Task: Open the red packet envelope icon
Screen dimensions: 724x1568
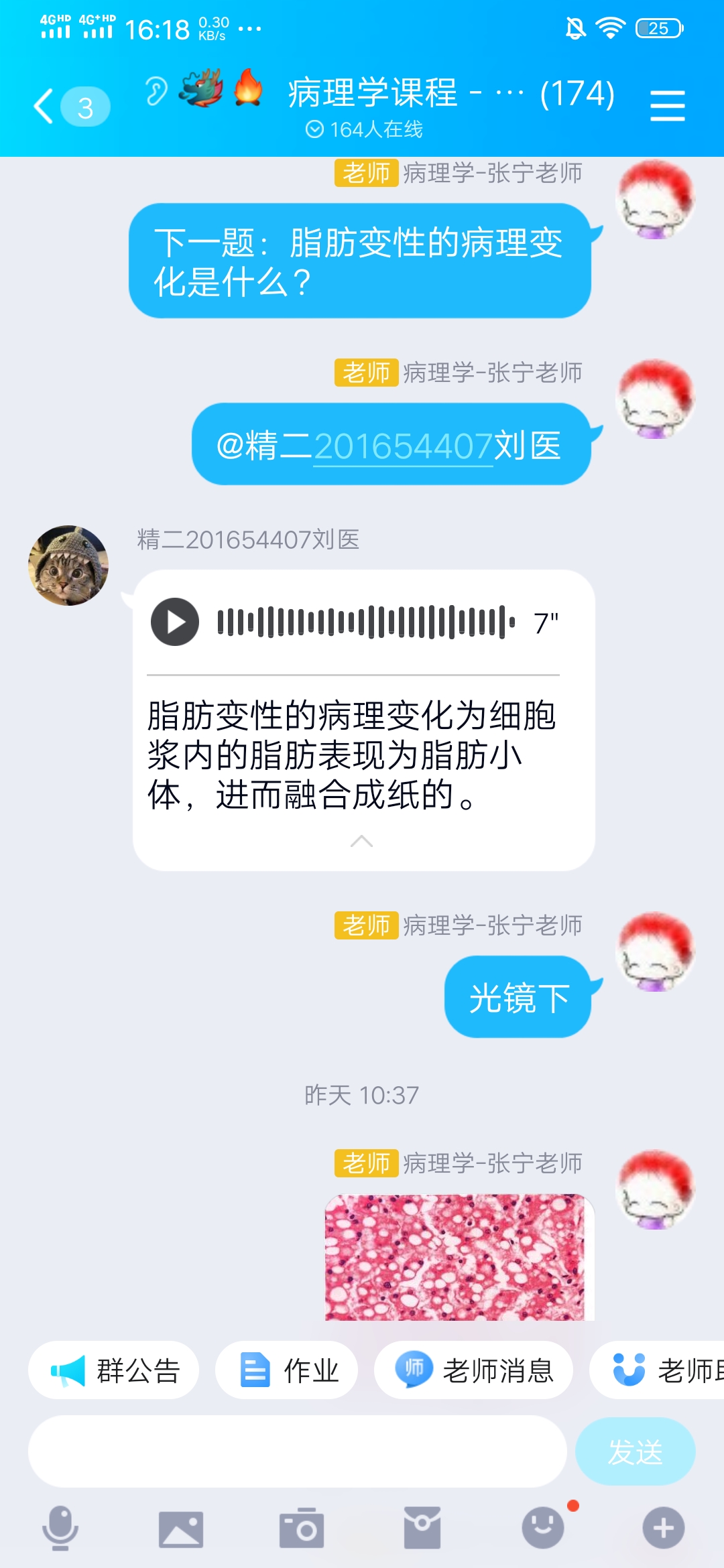Action: 422,1529
